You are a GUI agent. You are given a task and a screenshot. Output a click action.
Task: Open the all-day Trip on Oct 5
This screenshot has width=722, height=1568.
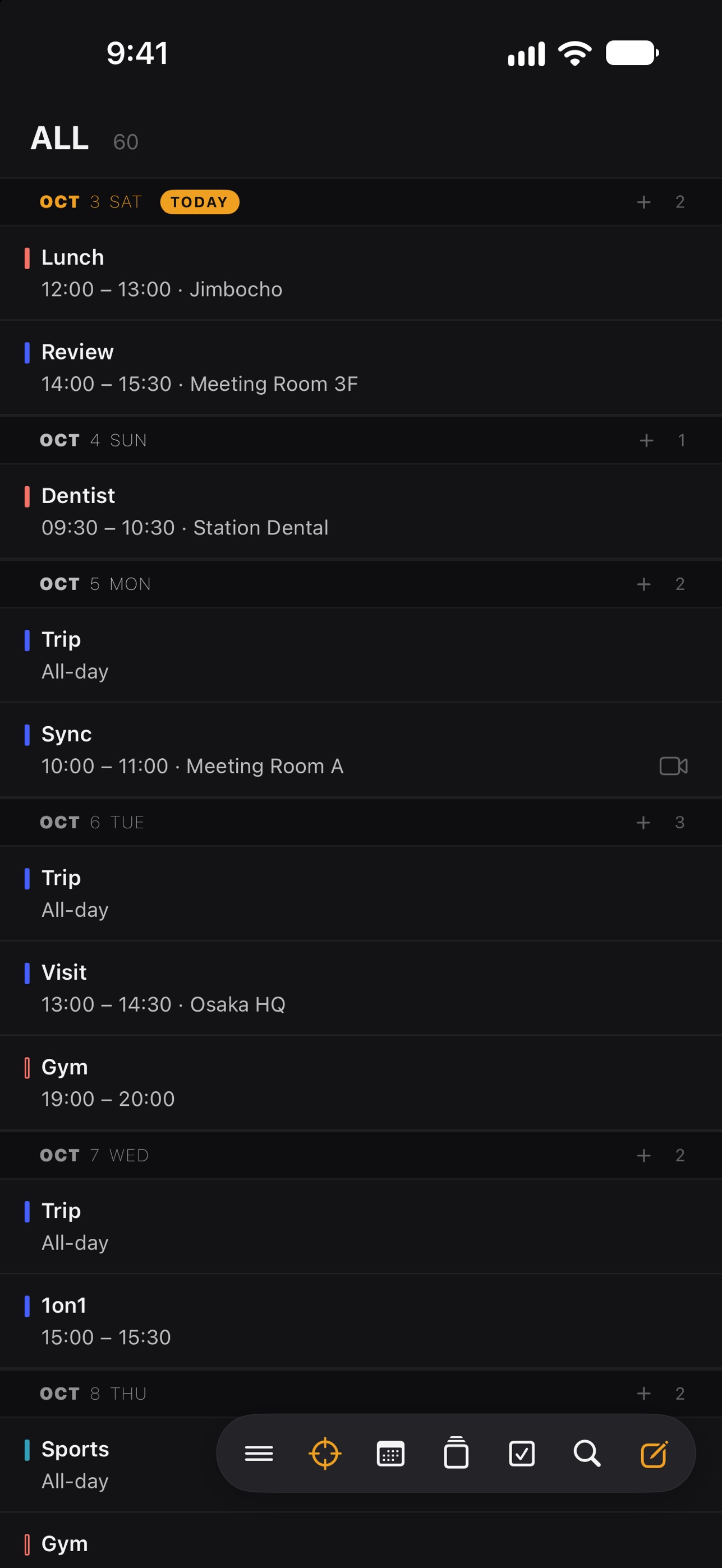click(x=361, y=655)
